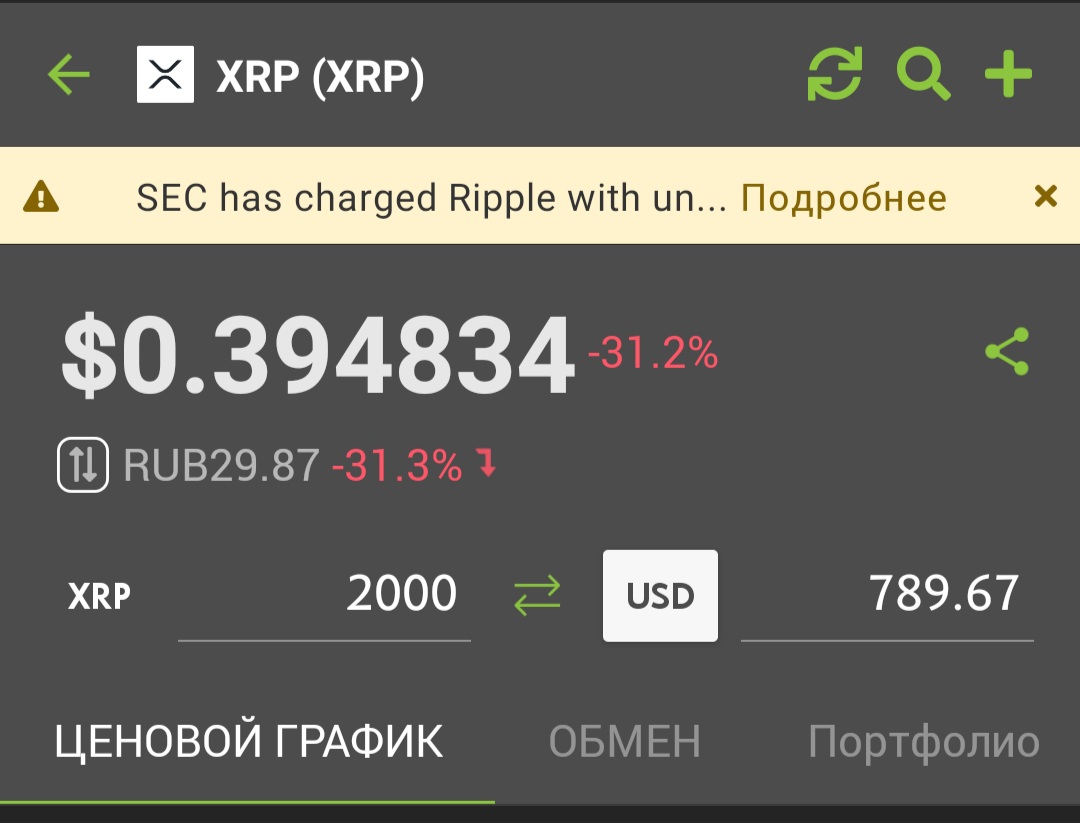The width and height of the screenshot is (1080, 823).
Task: Refresh the XRP price data
Action: click(x=835, y=75)
